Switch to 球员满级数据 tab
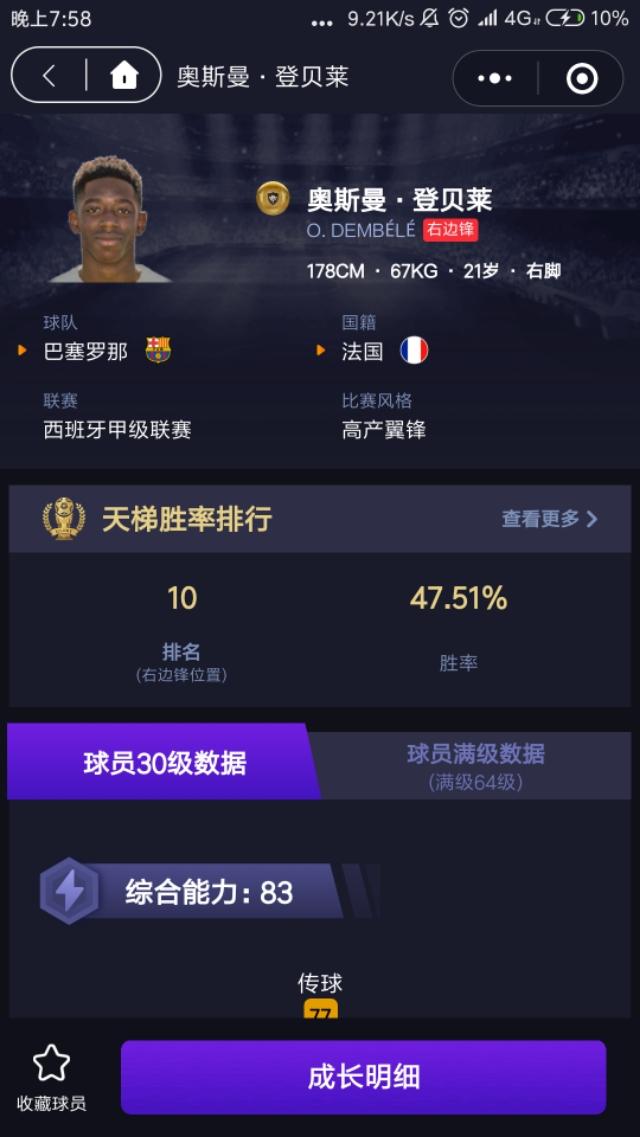Viewport: 640px width, 1137px height. (x=475, y=765)
